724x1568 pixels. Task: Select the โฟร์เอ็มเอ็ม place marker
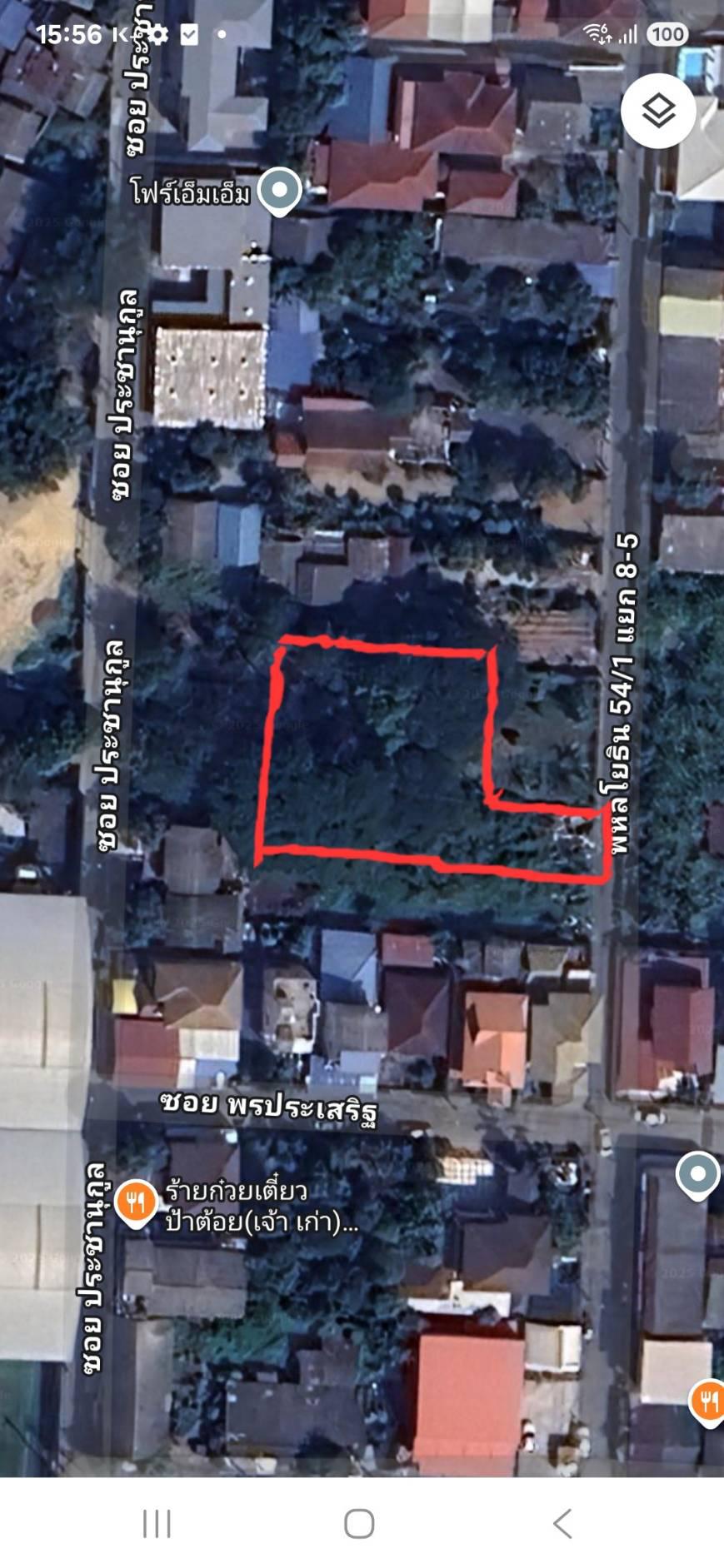coord(279,192)
